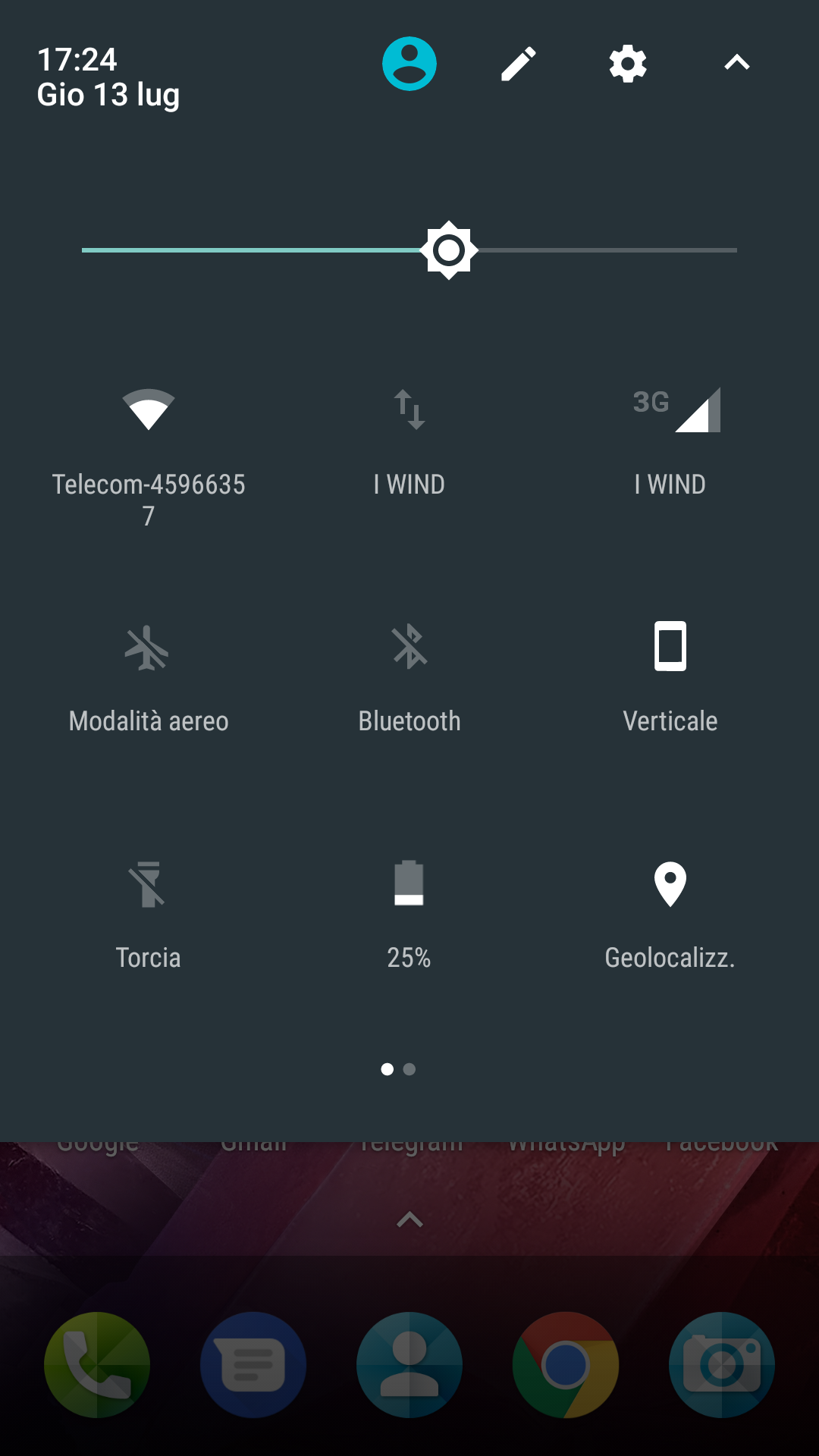Switch on the Torcia flashlight

click(x=149, y=883)
